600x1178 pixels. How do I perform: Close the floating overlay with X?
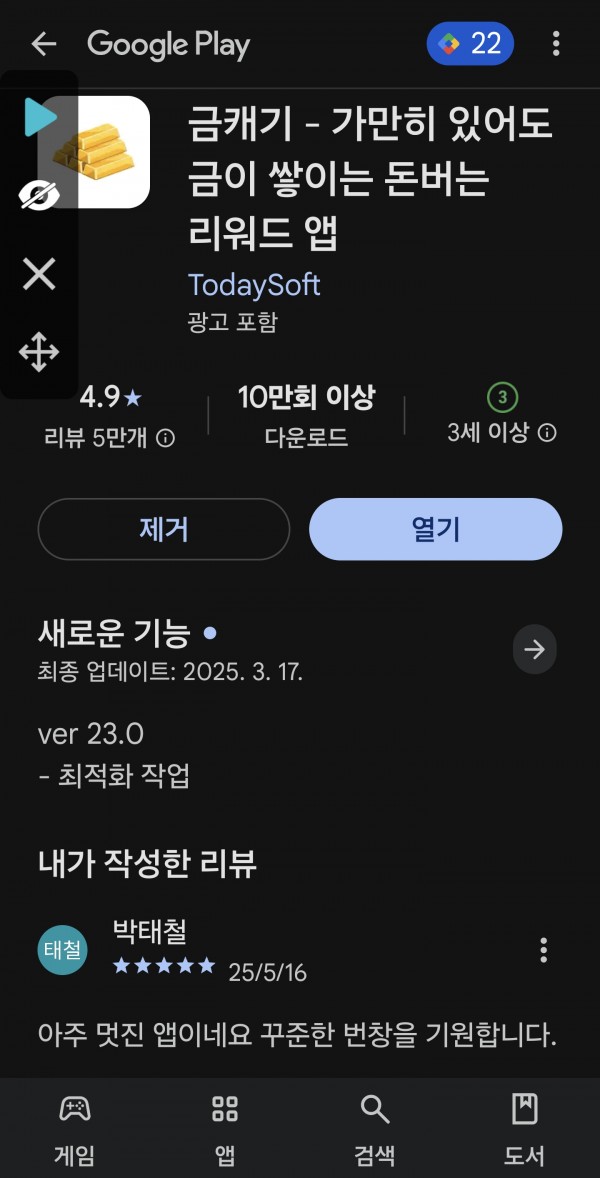click(x=39, y=274)
